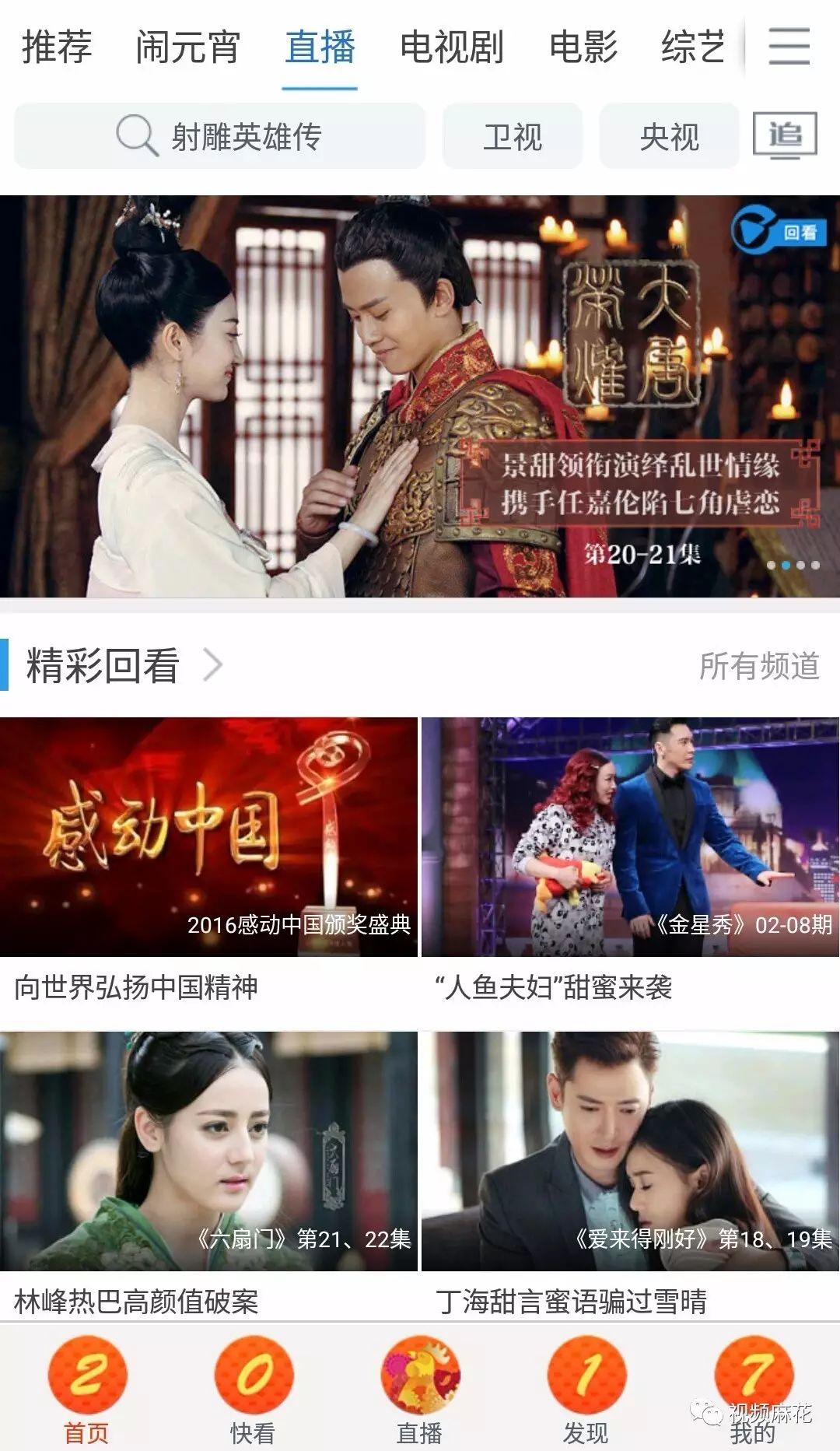Open the 追 follow-list icon
The width and height of the screenshot is (840, 1451).
[x=785, y=136]
